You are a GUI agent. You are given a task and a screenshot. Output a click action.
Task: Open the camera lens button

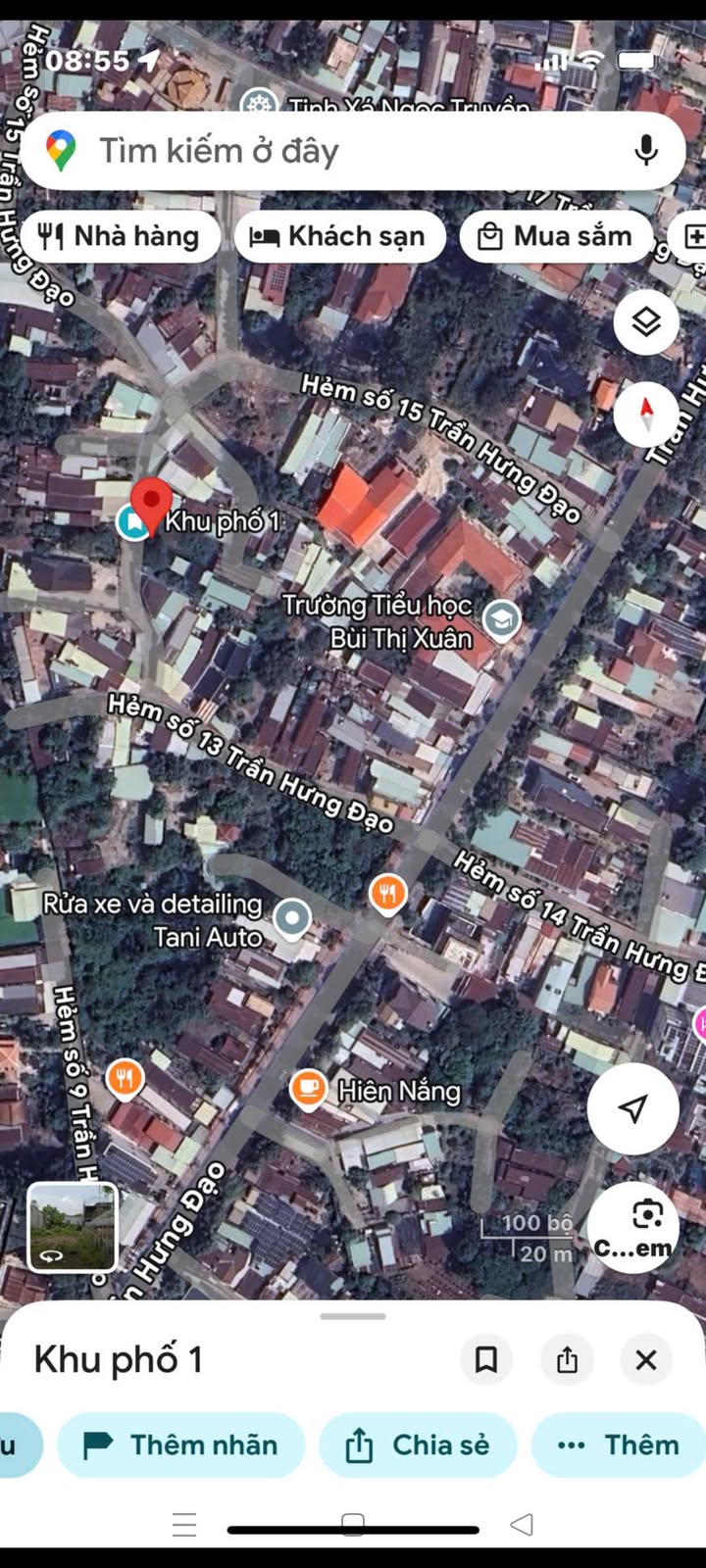tap(632, 1227)
